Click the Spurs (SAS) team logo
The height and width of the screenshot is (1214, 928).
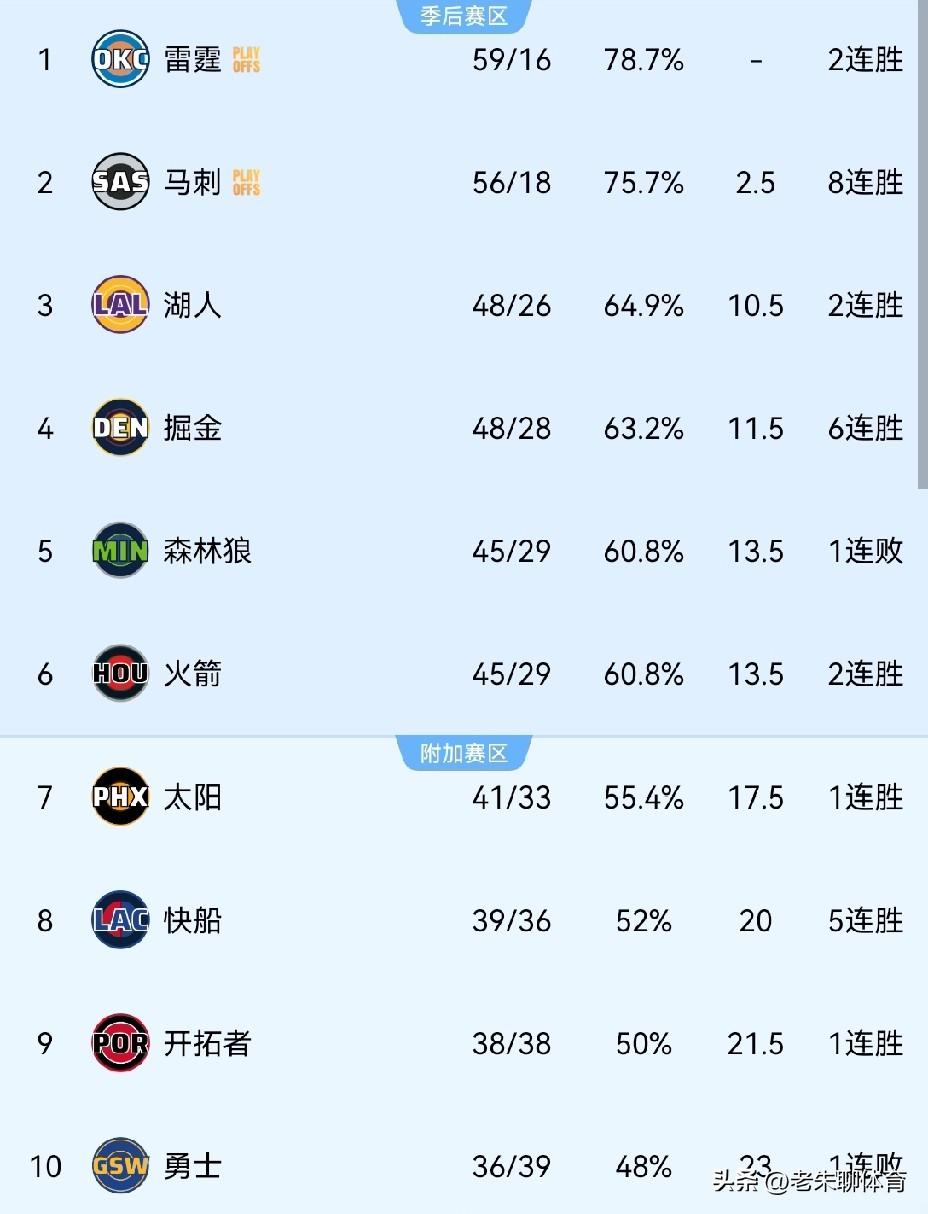coord(119,183)
